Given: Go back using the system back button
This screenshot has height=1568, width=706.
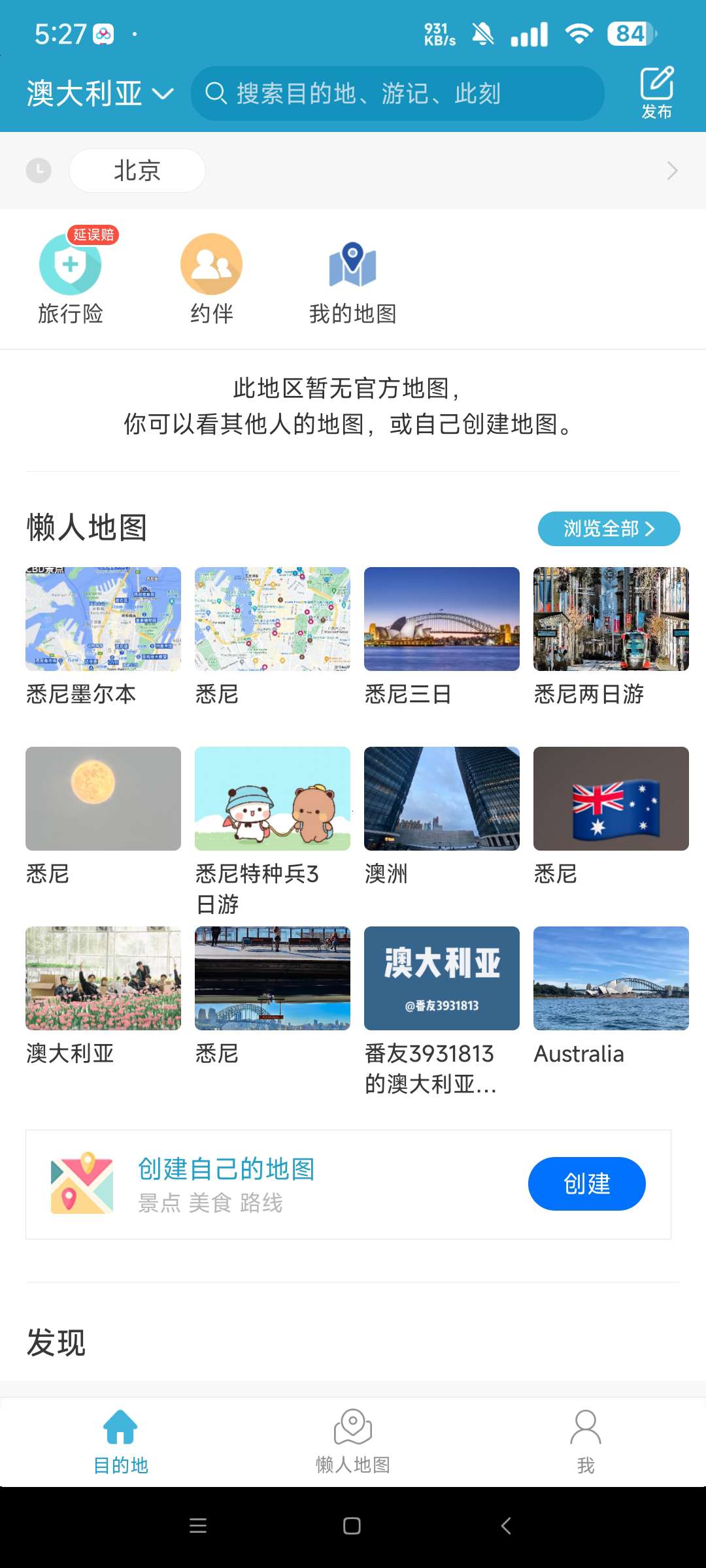Looking at the screenshot, I should [506, 1526].
